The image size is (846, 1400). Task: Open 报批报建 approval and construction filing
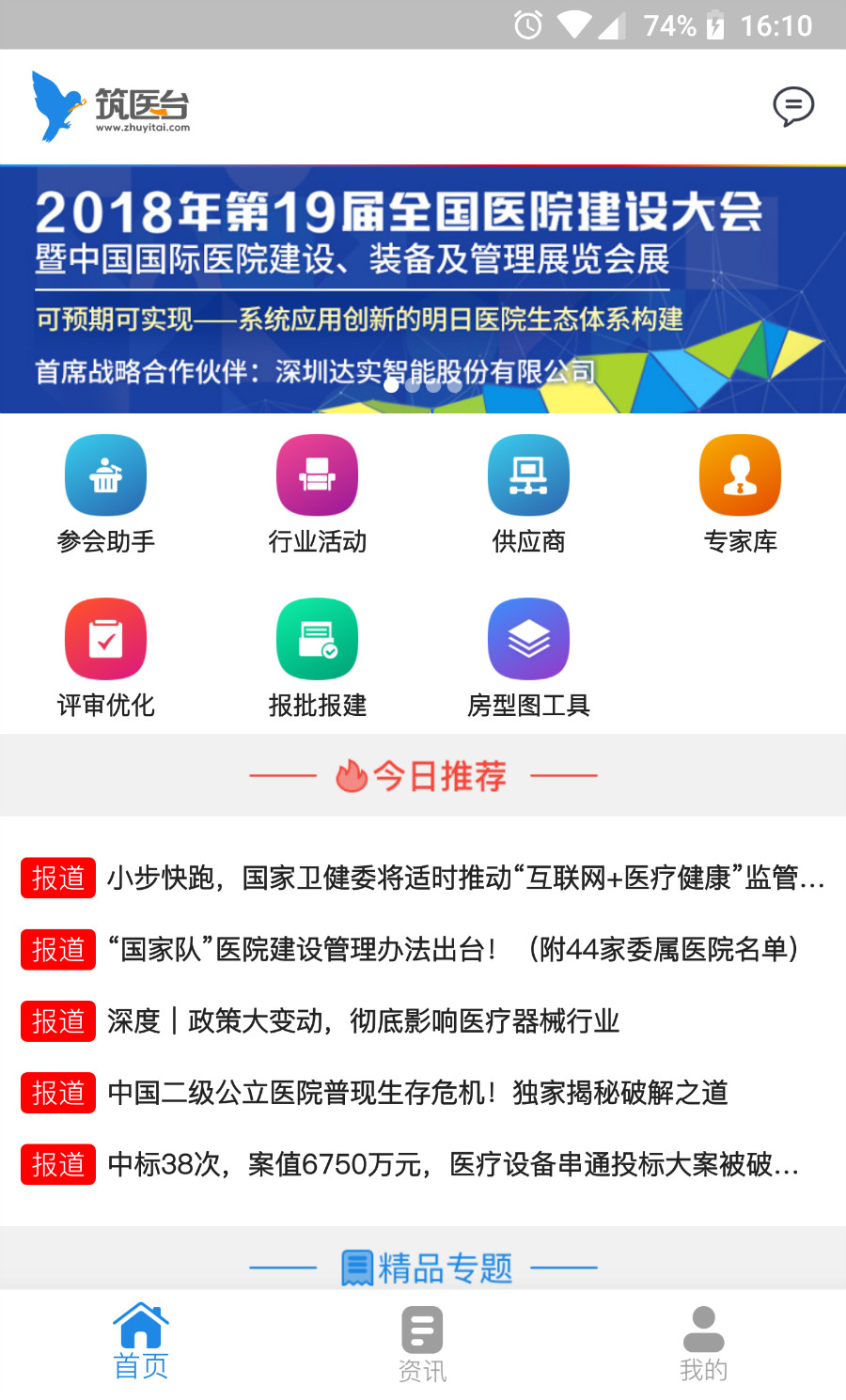pos(317,657)
